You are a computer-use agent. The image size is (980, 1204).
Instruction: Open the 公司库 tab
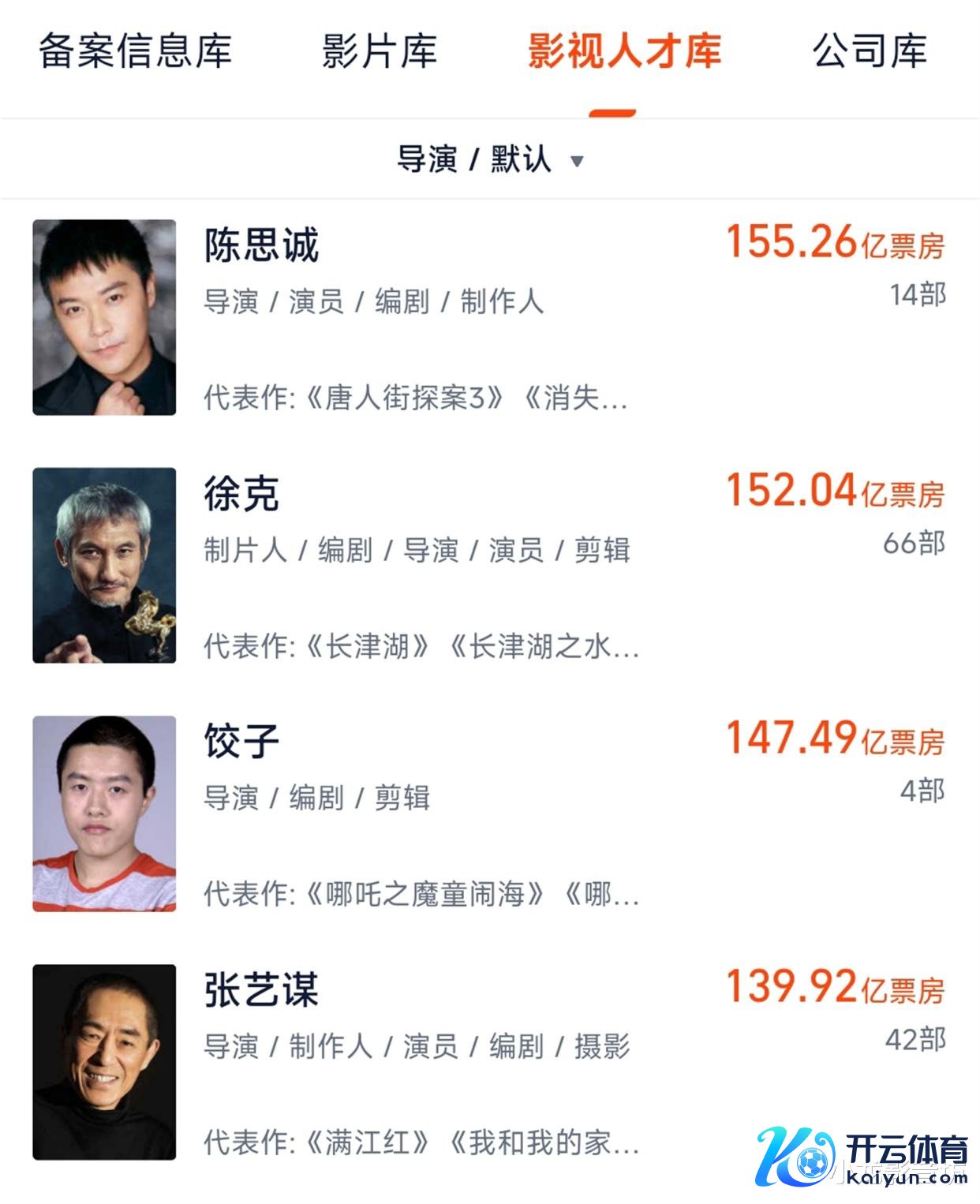point(870,51)
